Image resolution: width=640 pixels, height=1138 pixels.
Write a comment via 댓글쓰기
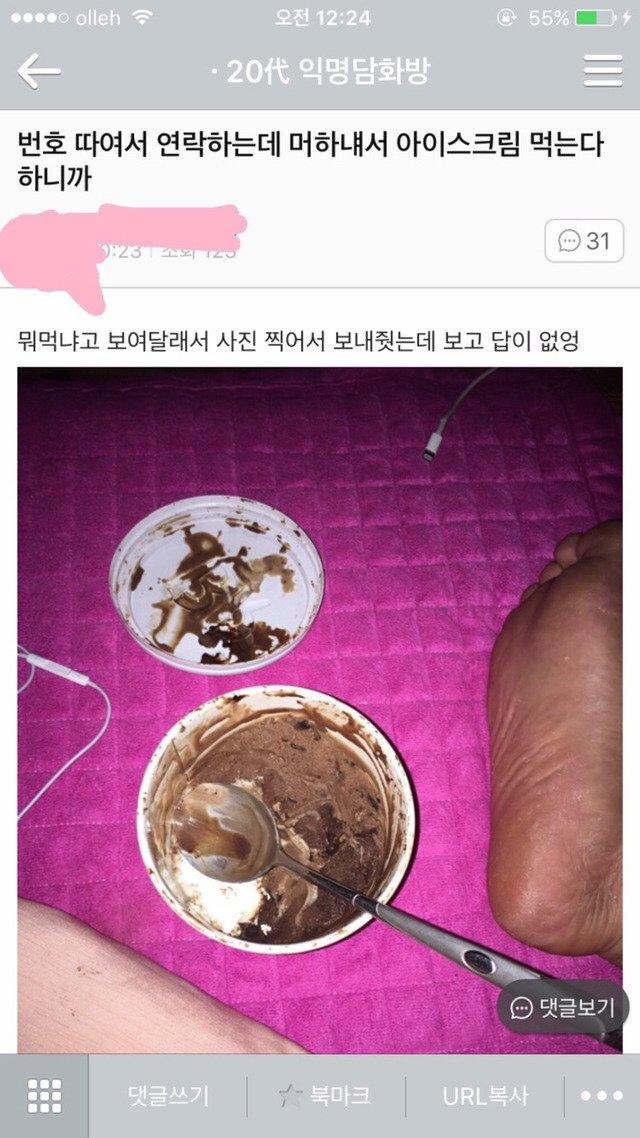tap(168, 1096)
